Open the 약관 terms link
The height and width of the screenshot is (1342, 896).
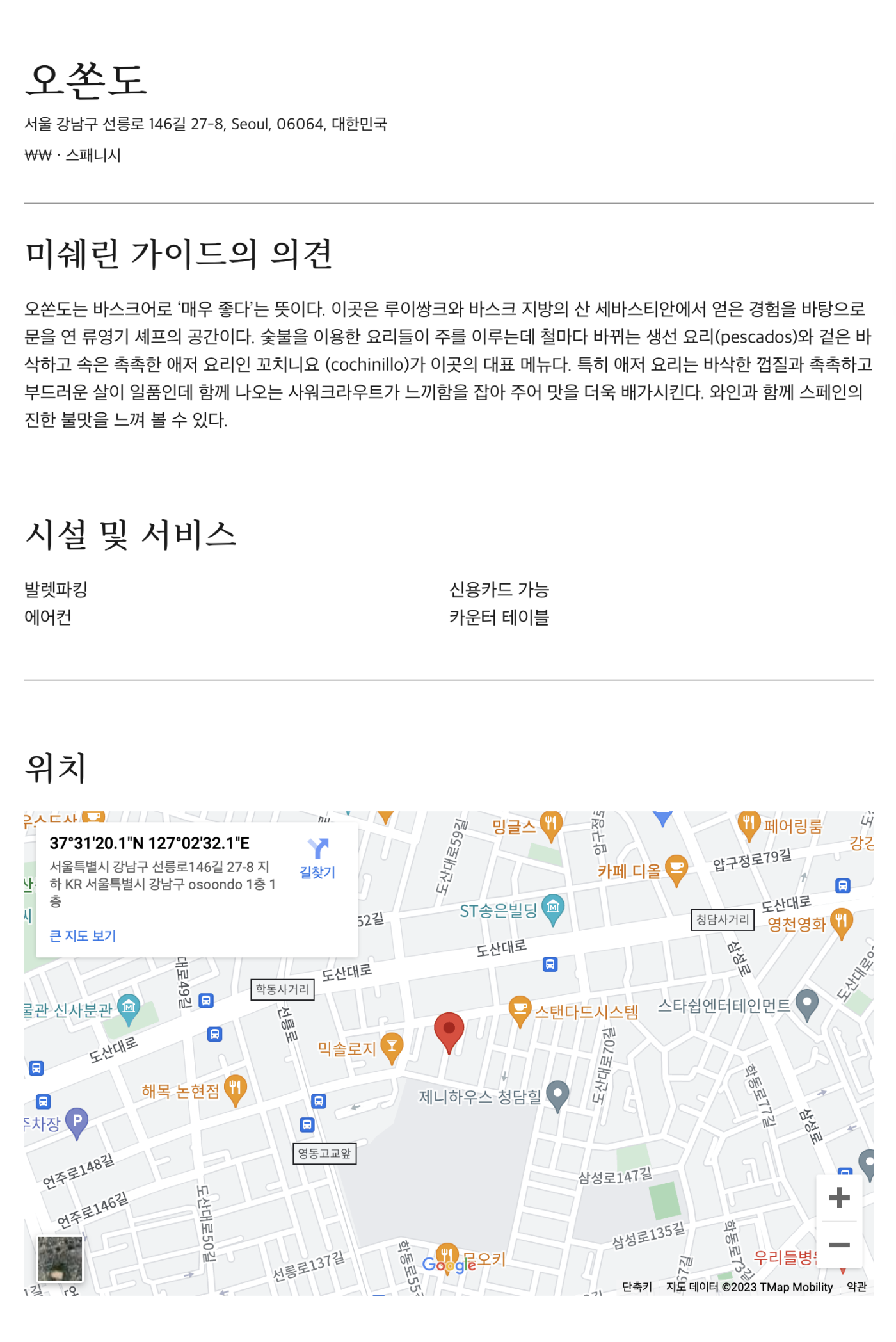(x=856, y=1287)
